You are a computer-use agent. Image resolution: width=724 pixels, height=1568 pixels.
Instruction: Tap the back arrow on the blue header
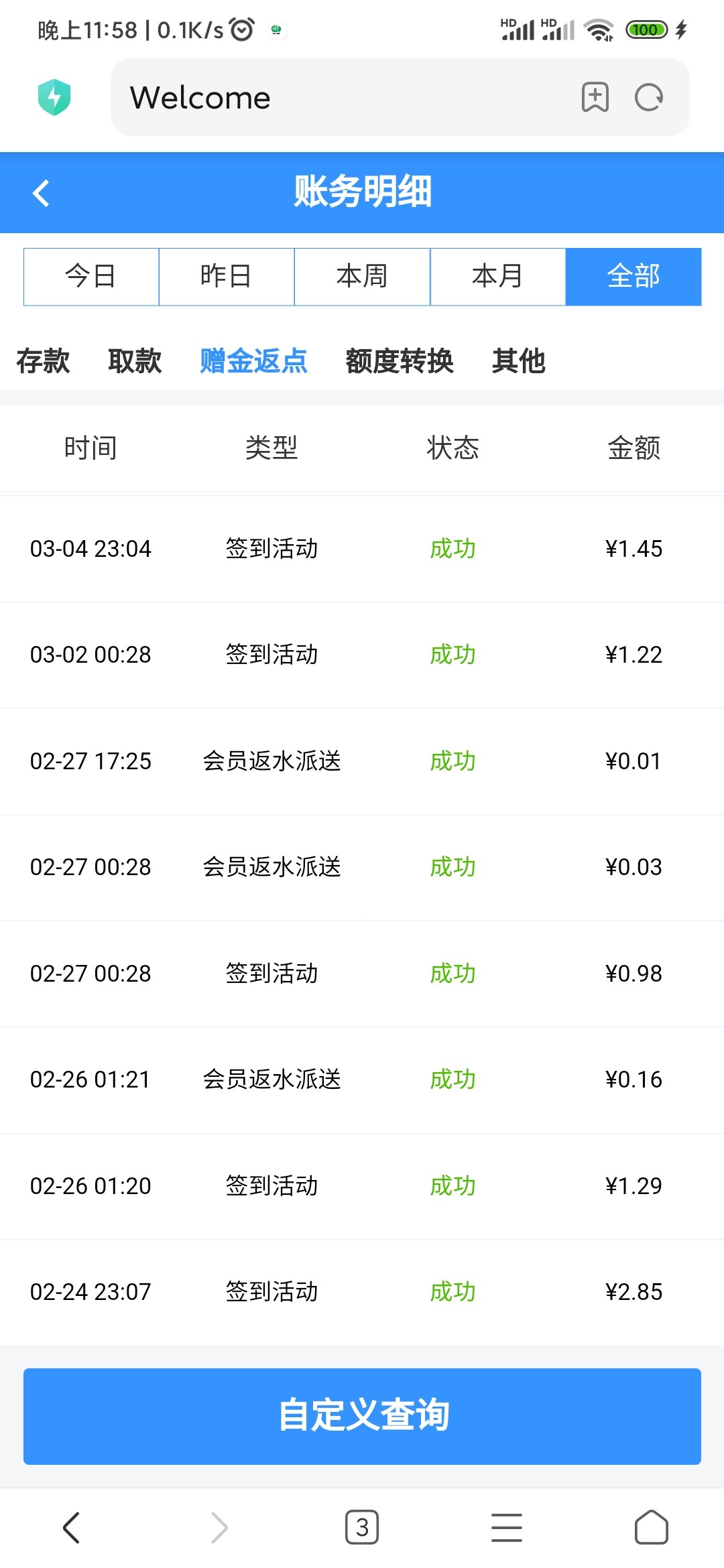click(42, 194)
